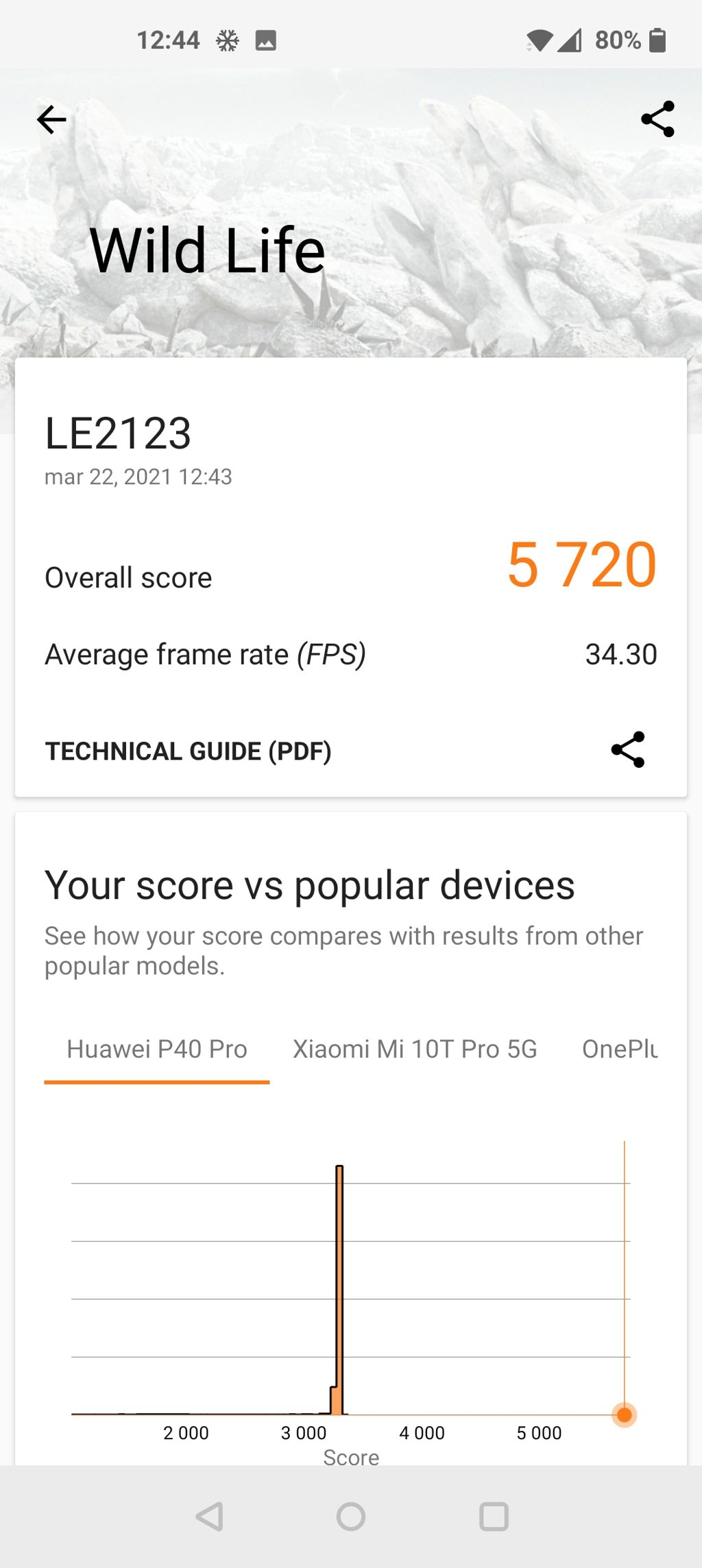Tap the system back button
The image size is (702, 1568).
(x=209, y=1517)
